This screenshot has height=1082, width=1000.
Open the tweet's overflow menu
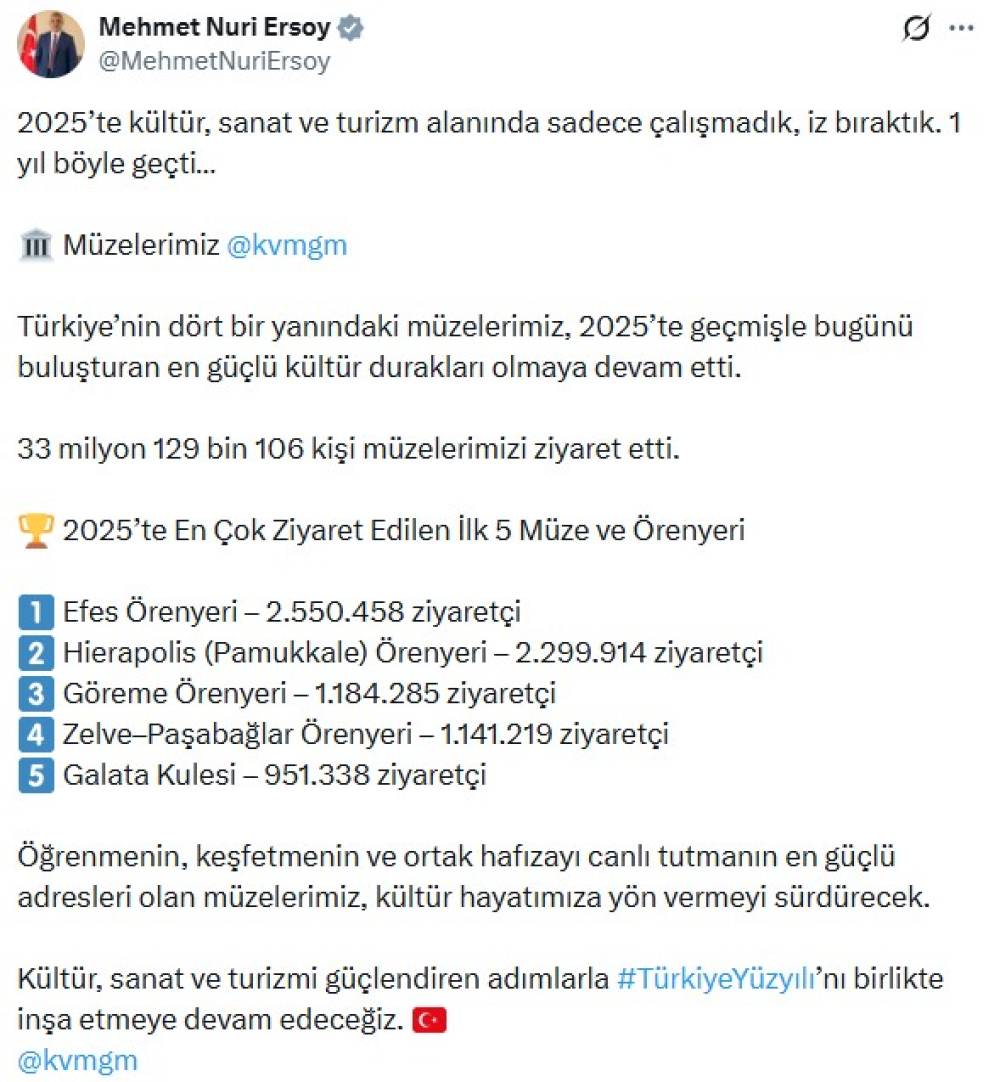[961, 30]
